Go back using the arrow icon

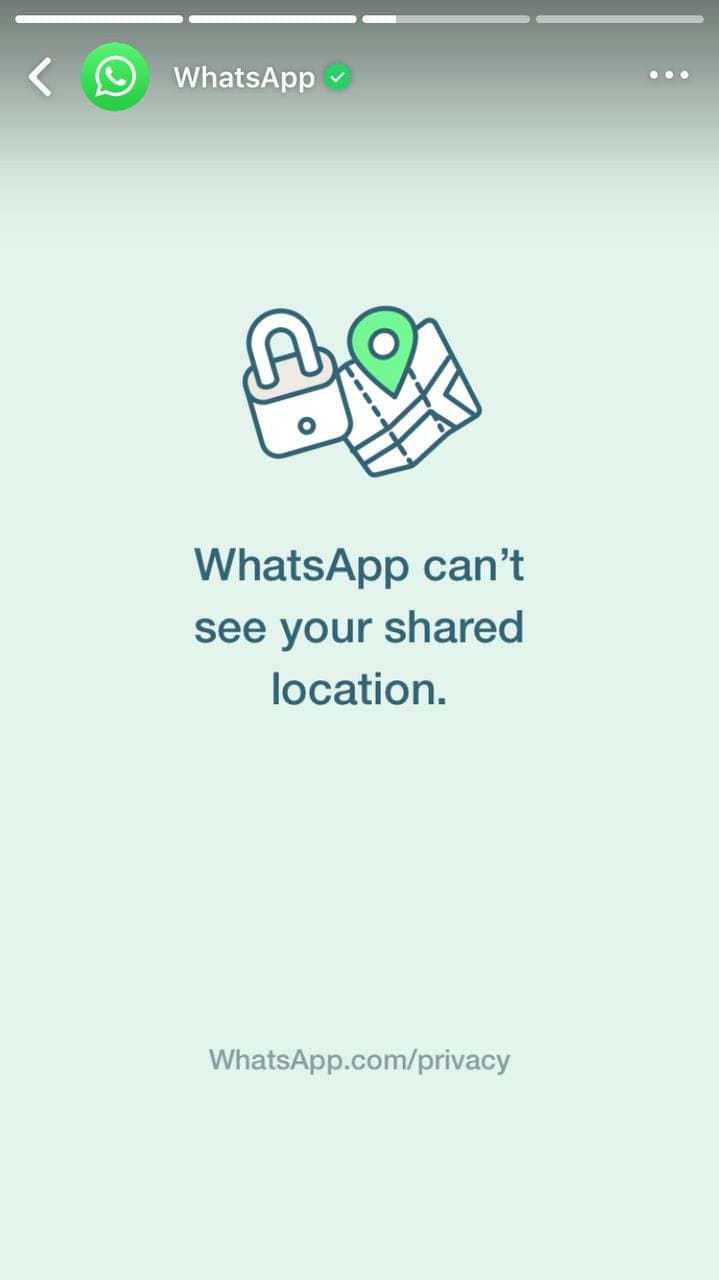click(x=40, y=77)
